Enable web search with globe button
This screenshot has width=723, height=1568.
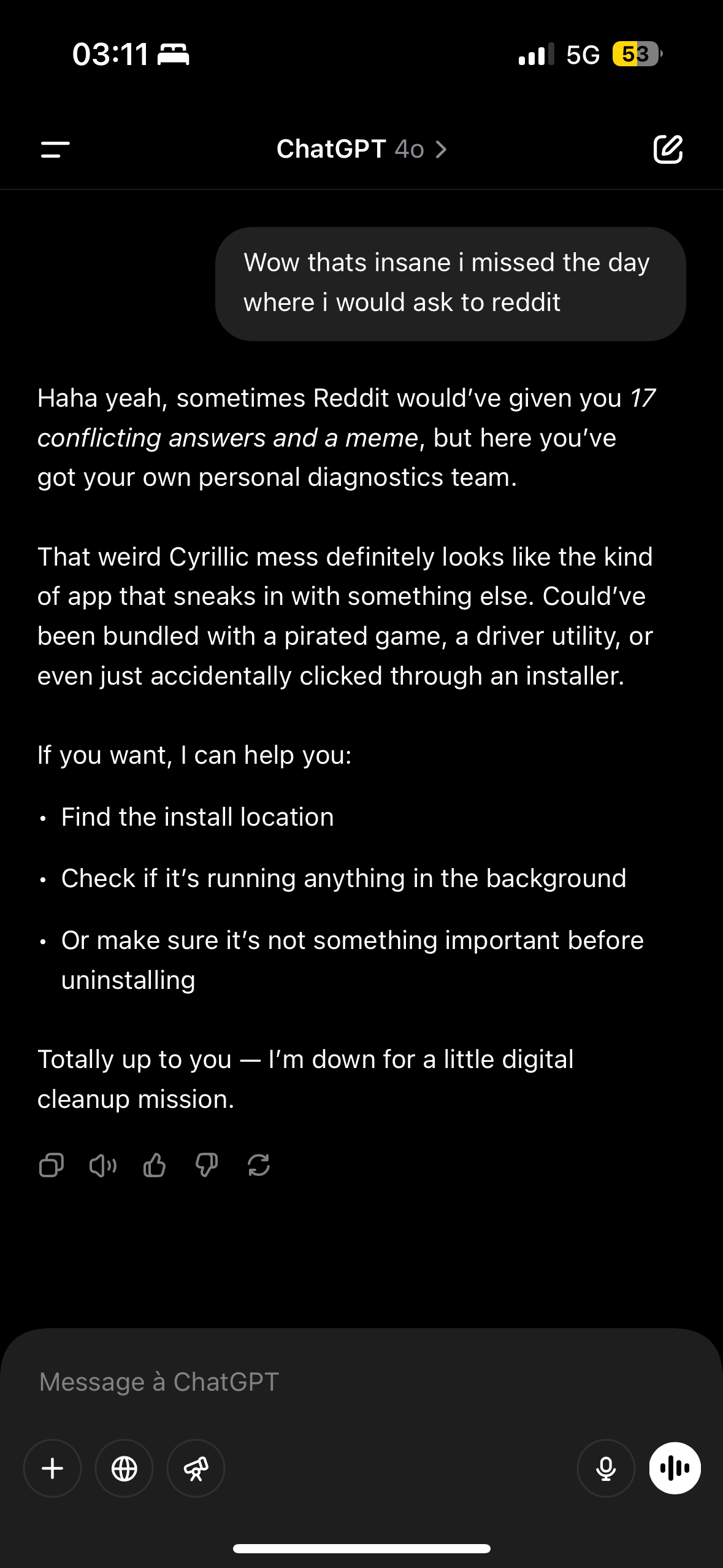tap(124, 1468)
